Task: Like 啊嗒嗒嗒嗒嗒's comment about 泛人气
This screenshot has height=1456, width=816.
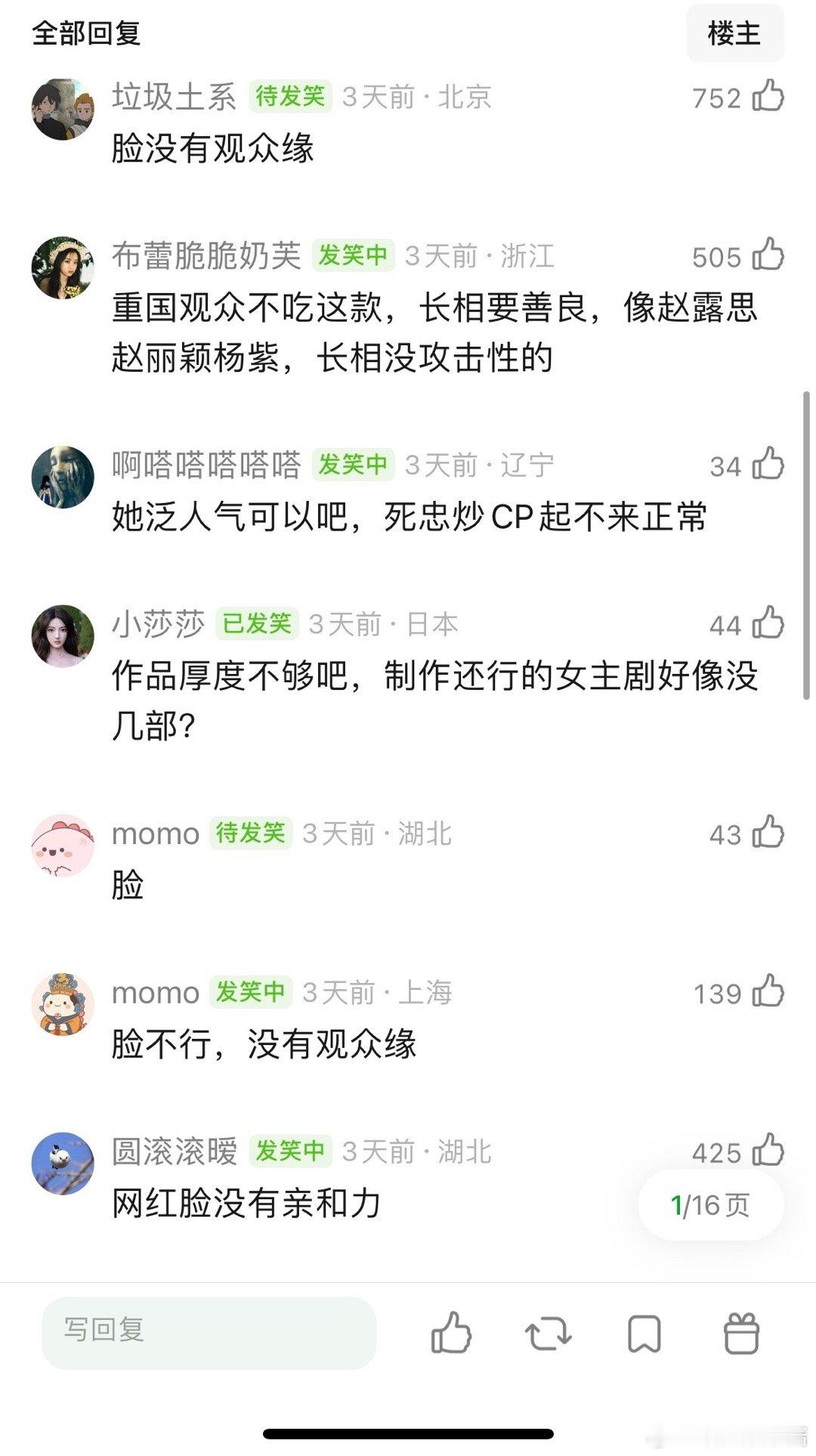Action: (768, 466)
